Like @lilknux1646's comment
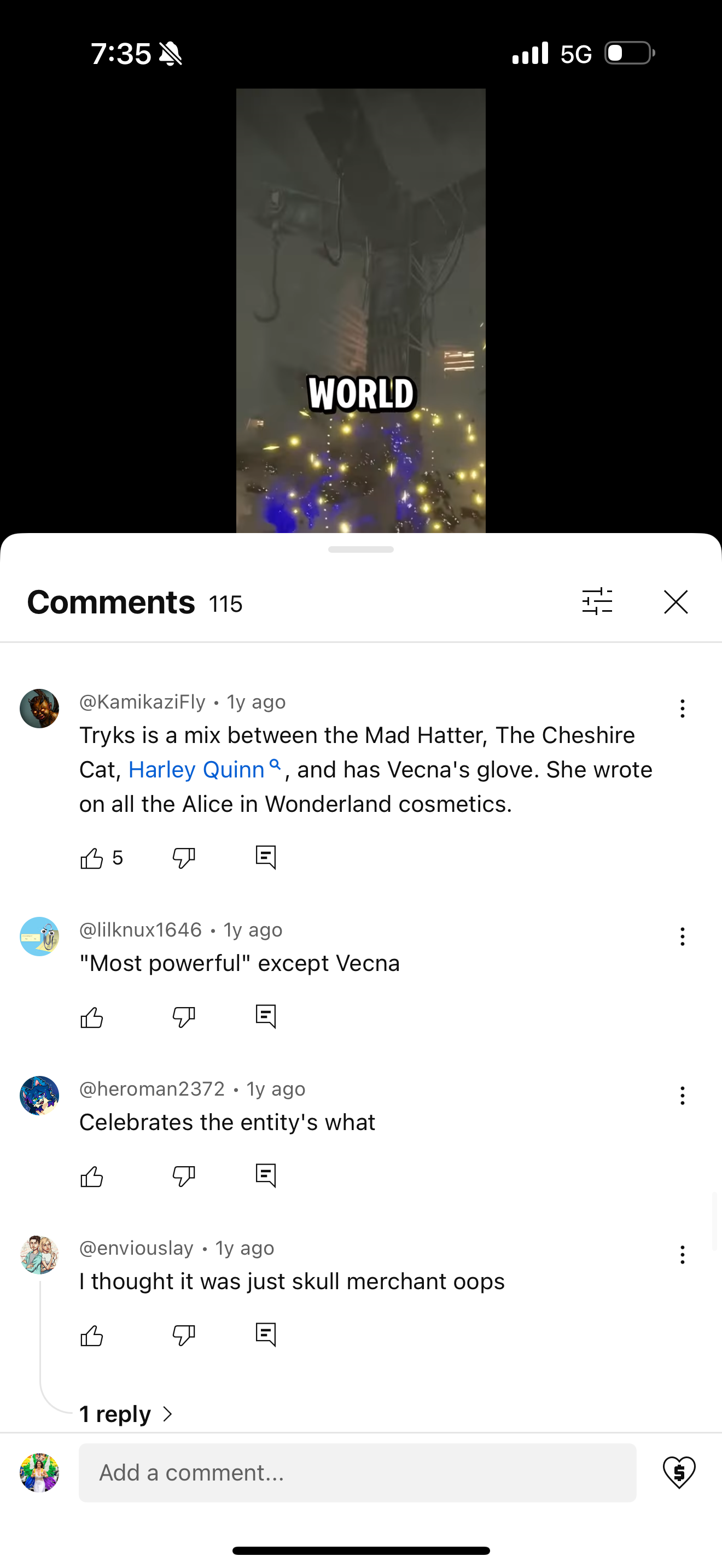Image resolution: width=722 pixels, height=1568 pixels. click(92, 1016)
